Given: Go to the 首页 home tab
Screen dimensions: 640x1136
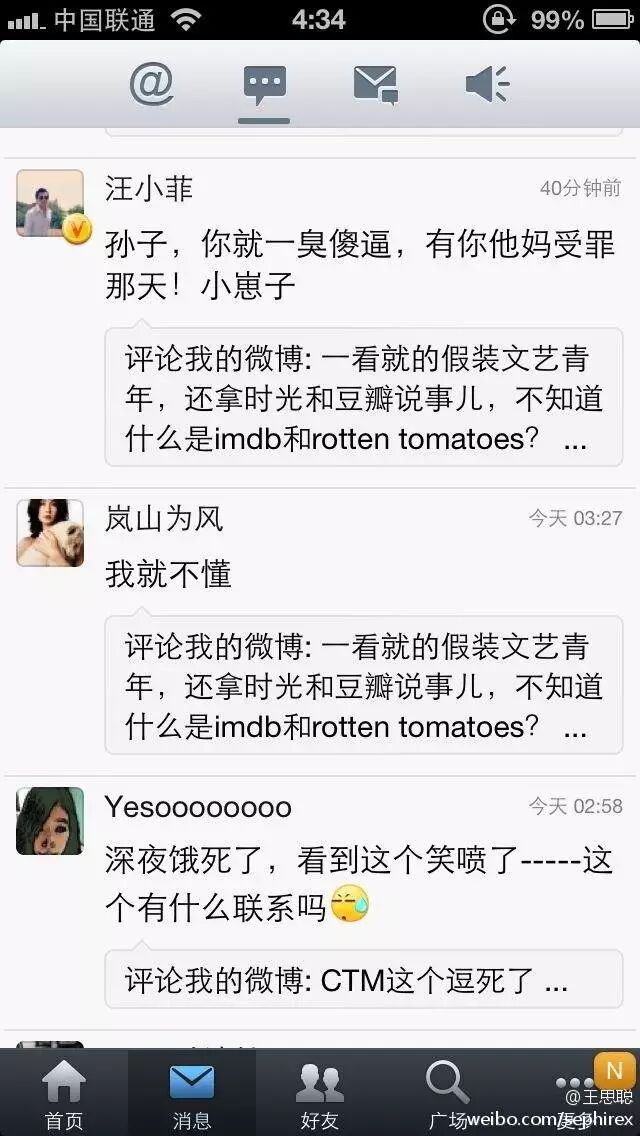Looking at the screenshot, I should (64, 1093).
